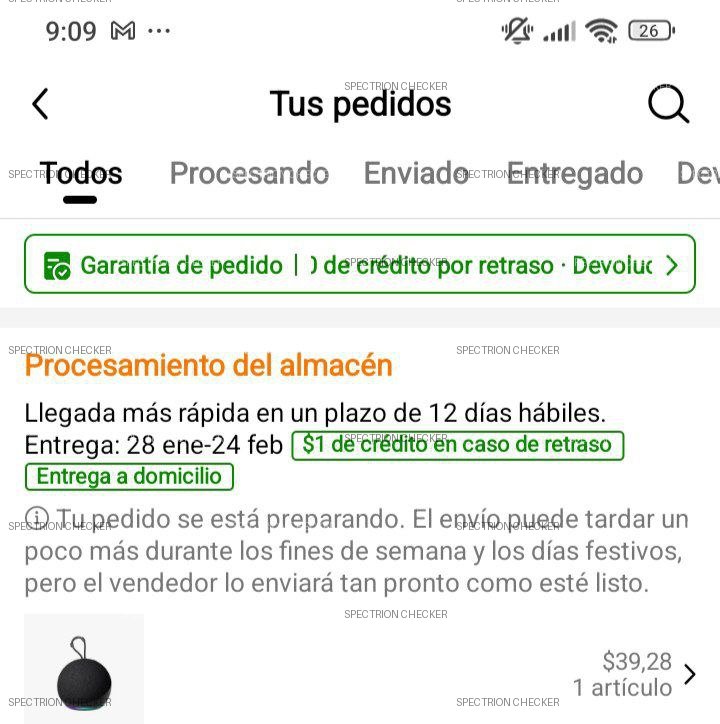Select the Todos tab

81,174
